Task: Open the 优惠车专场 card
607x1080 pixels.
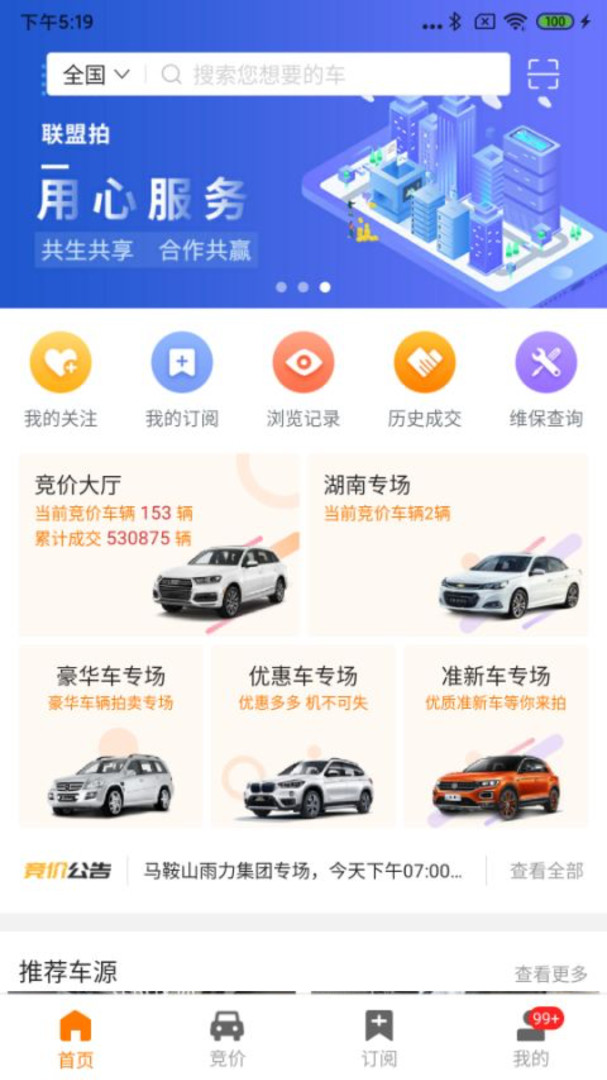Action: pyautogui.click(x=303, y=737)
